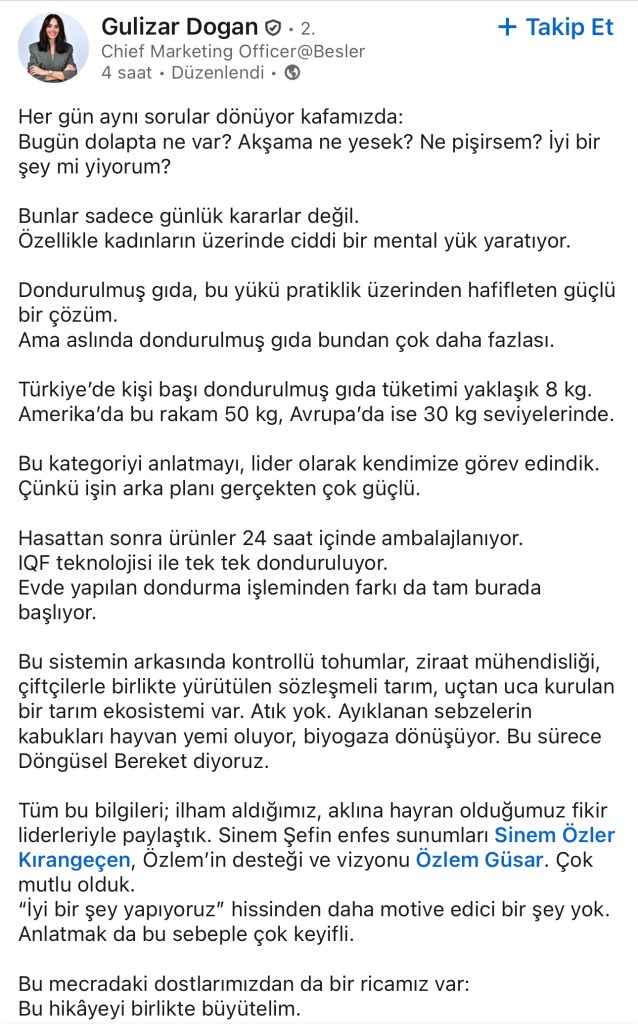Follow Gulizar Dogan with Takip Et
The height and width of the screenshot is (1024, 638).
click(x=555, y=28)
